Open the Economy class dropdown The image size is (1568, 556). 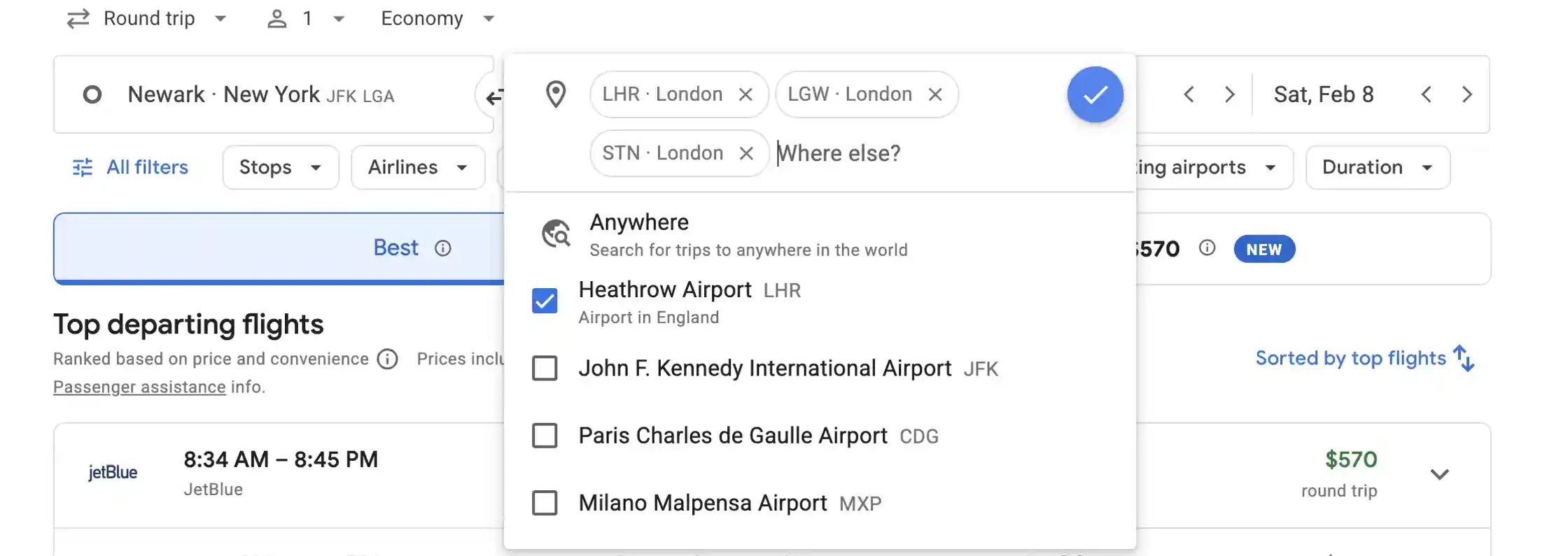[437, 19]
